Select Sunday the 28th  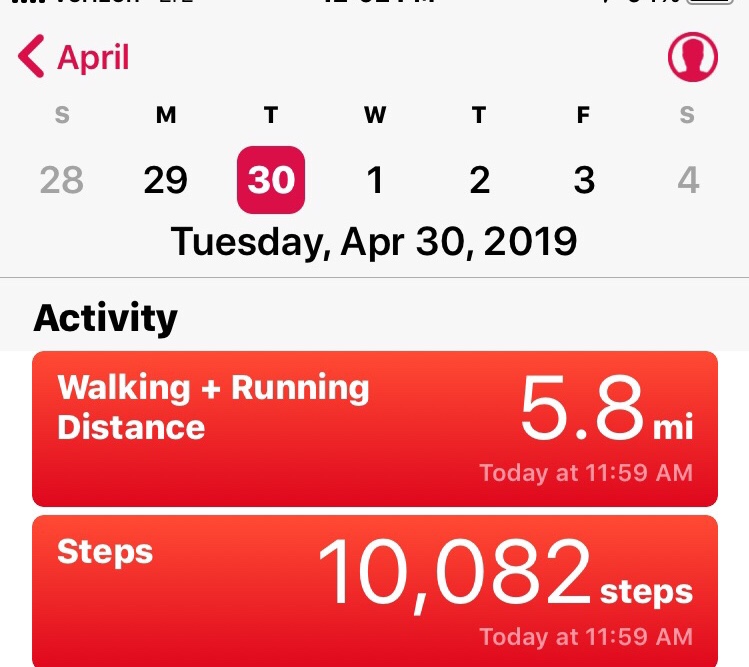(x=62, y=180)
